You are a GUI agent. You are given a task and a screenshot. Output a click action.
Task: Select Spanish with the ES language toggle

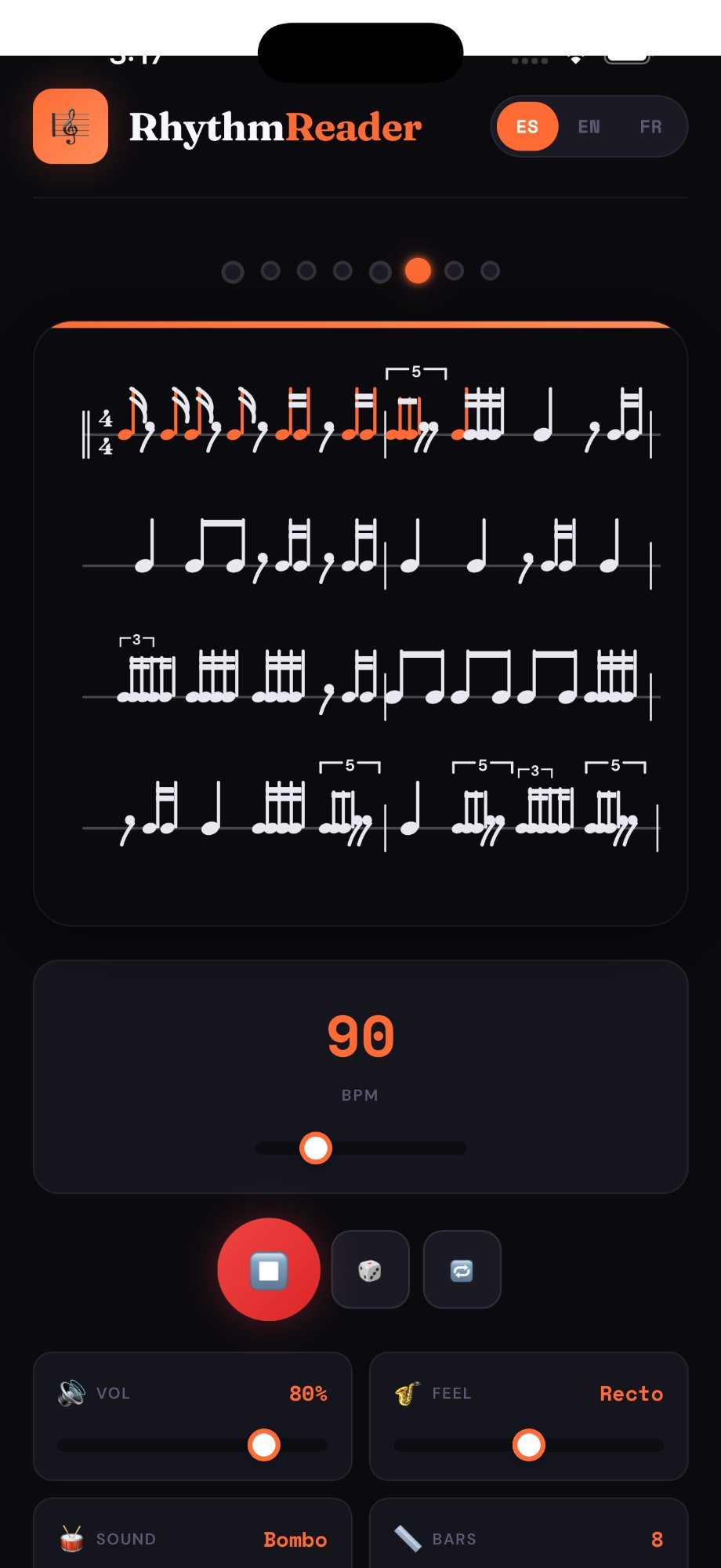point(527,126)
